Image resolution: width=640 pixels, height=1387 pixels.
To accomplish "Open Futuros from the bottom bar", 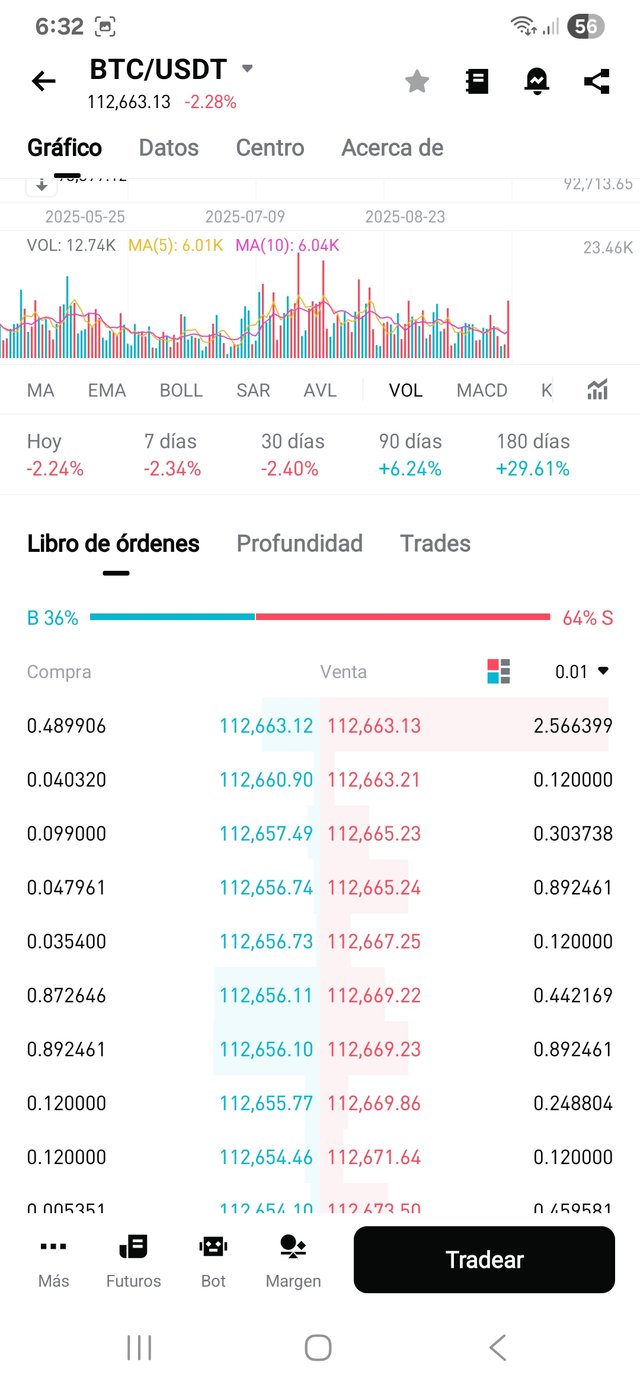I will tap(133, 1260).
